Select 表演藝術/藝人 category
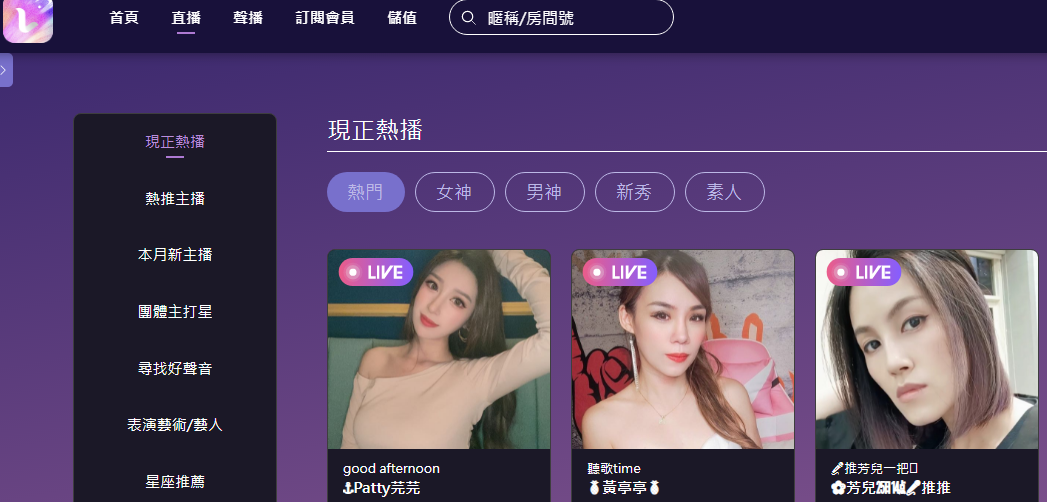The width and height of the screenshot is (1047, 502). (175, 425)
